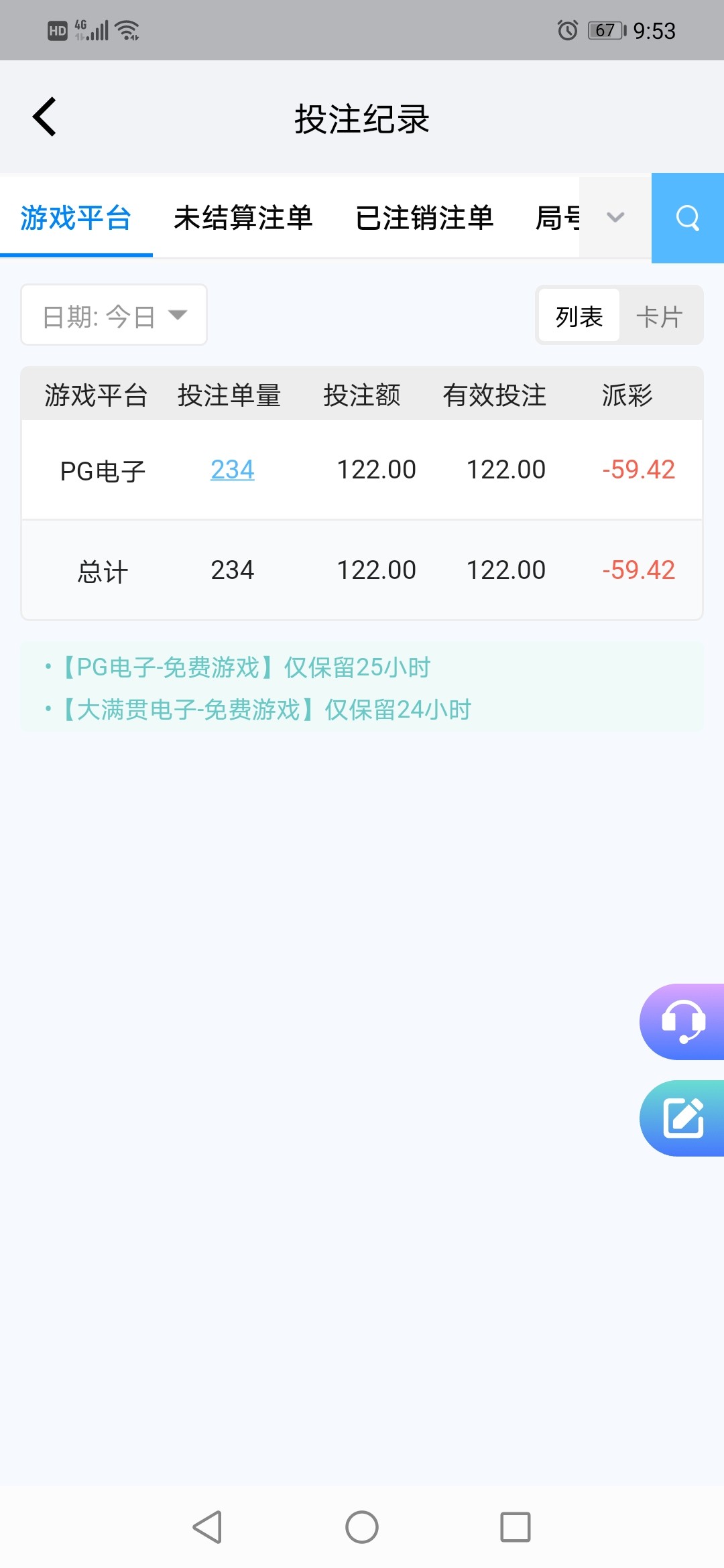Open the search icon

tap(687, 218)
